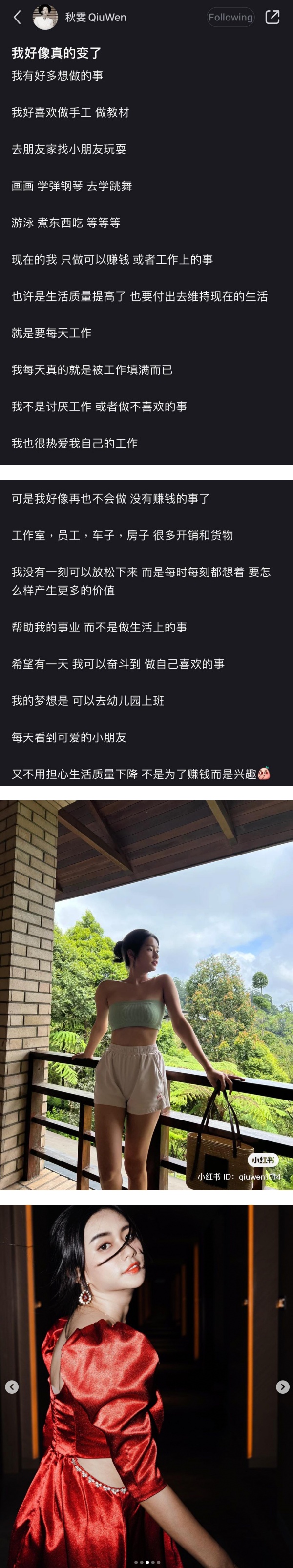Open QiuWen's profile avatar
Screen dimensions: 293x1568
(x=45, y=17)
